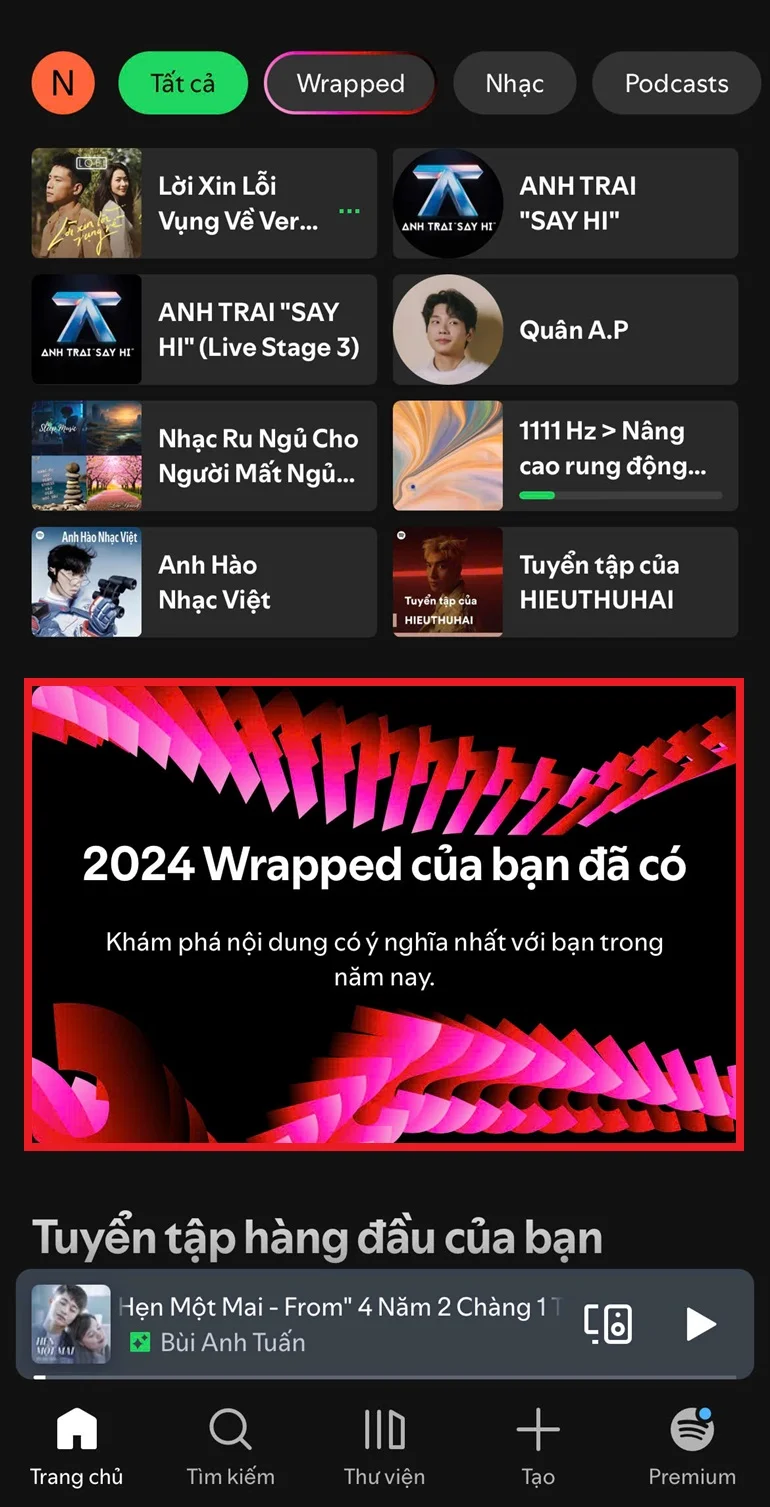This screenshot has width=770, height=1507.
Task: Enable the Nhạc filter chip
Action: coord(514,83)
